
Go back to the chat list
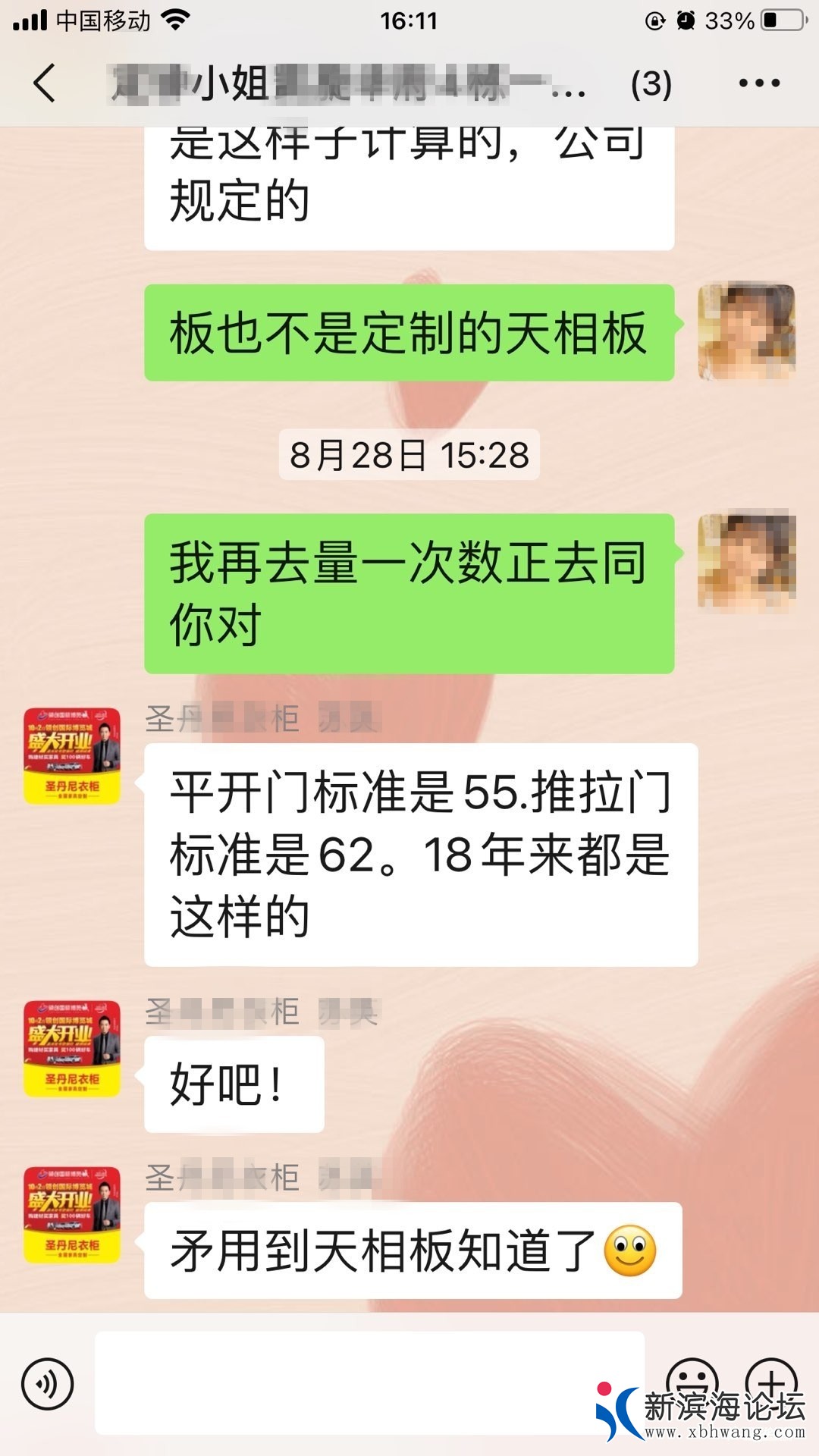tap(45, 83)
